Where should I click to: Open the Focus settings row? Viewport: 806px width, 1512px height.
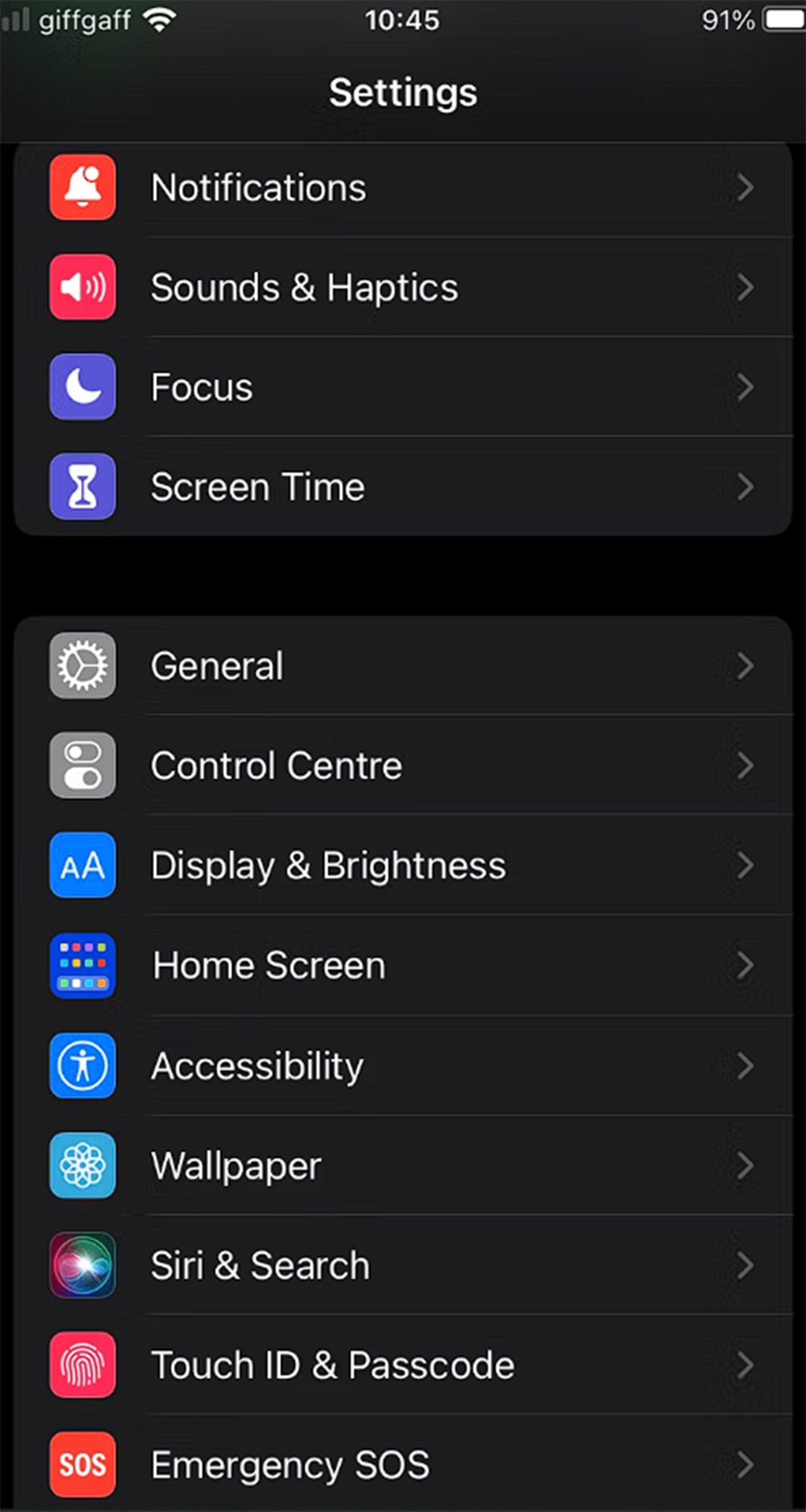[x=403, y=387]
